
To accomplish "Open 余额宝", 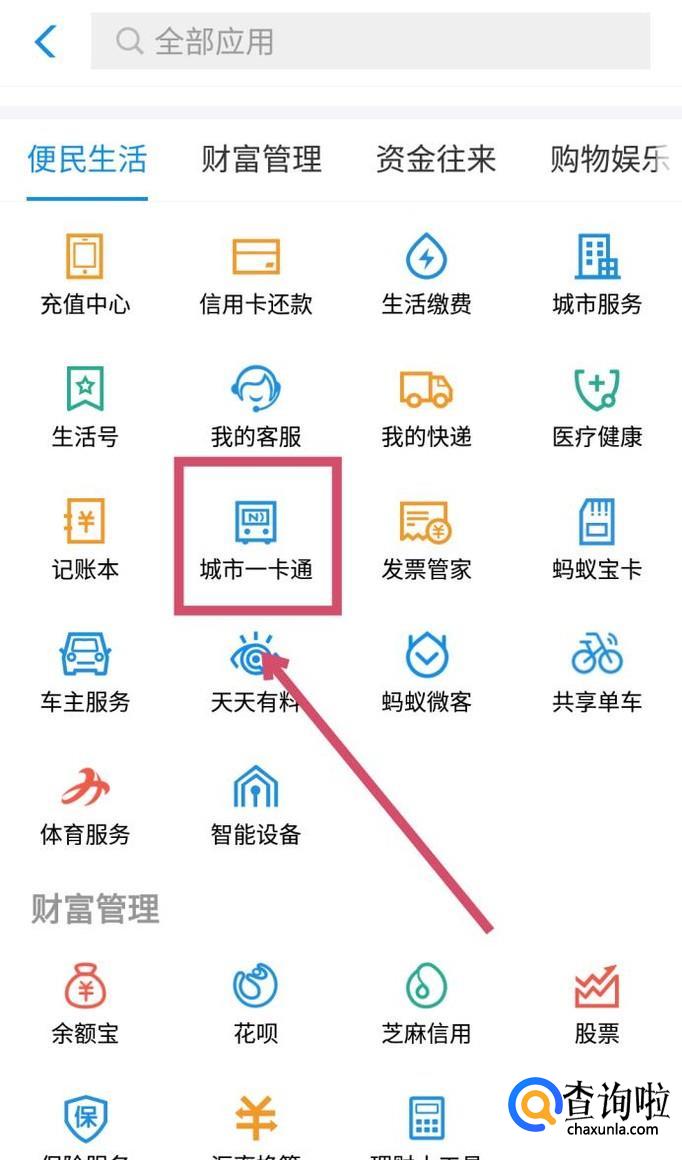I will click(85, 1001).
